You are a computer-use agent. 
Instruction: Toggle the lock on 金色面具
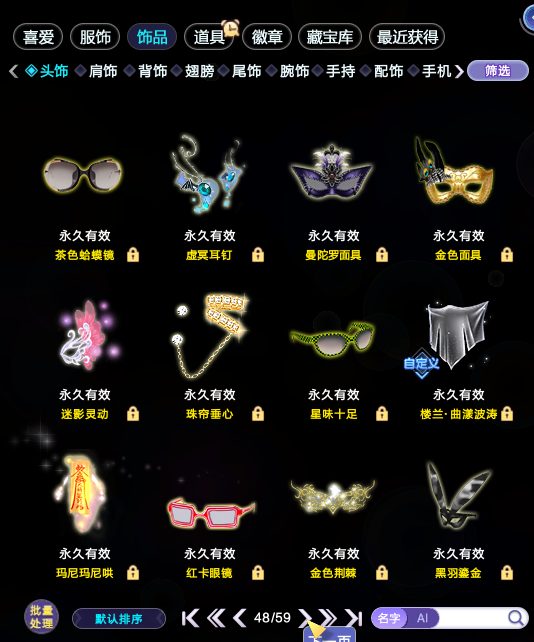pyautogui.click(x=507, y=255)
